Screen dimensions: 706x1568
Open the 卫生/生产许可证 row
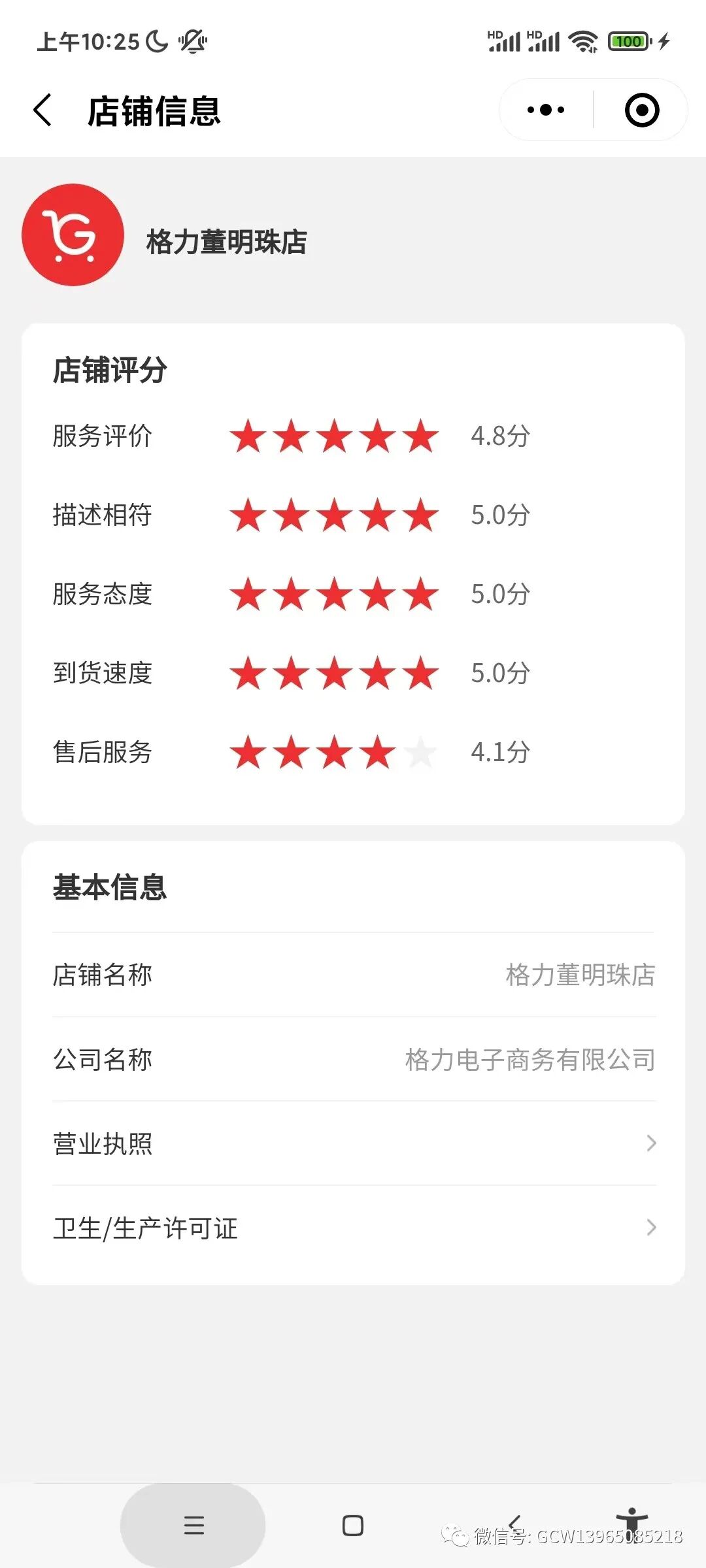pyautogui.click(x=353, y=1228)
